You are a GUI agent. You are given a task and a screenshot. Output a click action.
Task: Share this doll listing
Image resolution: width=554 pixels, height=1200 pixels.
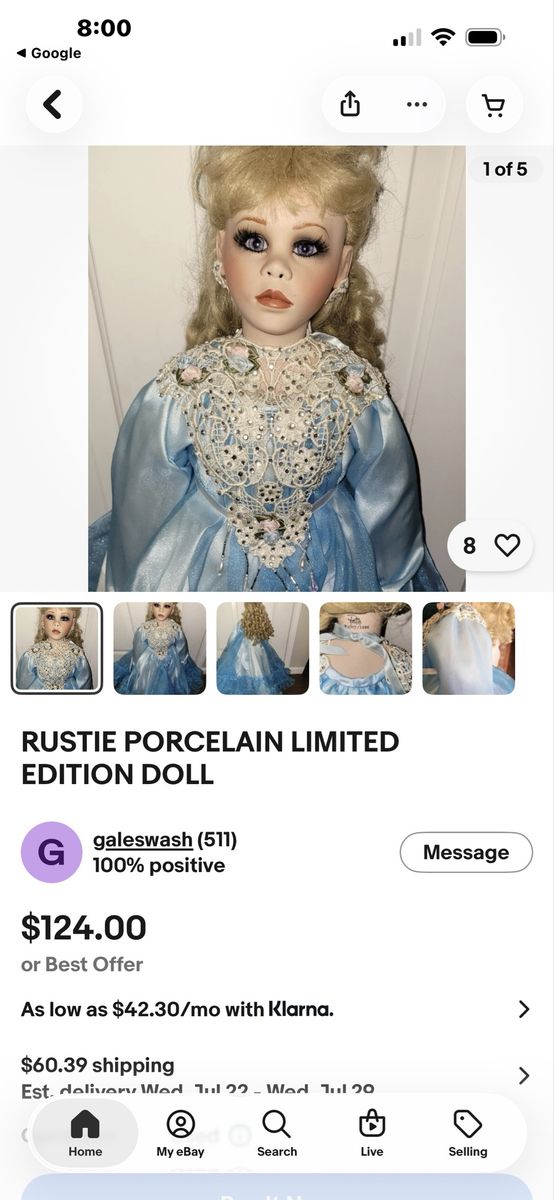[350, 104]
